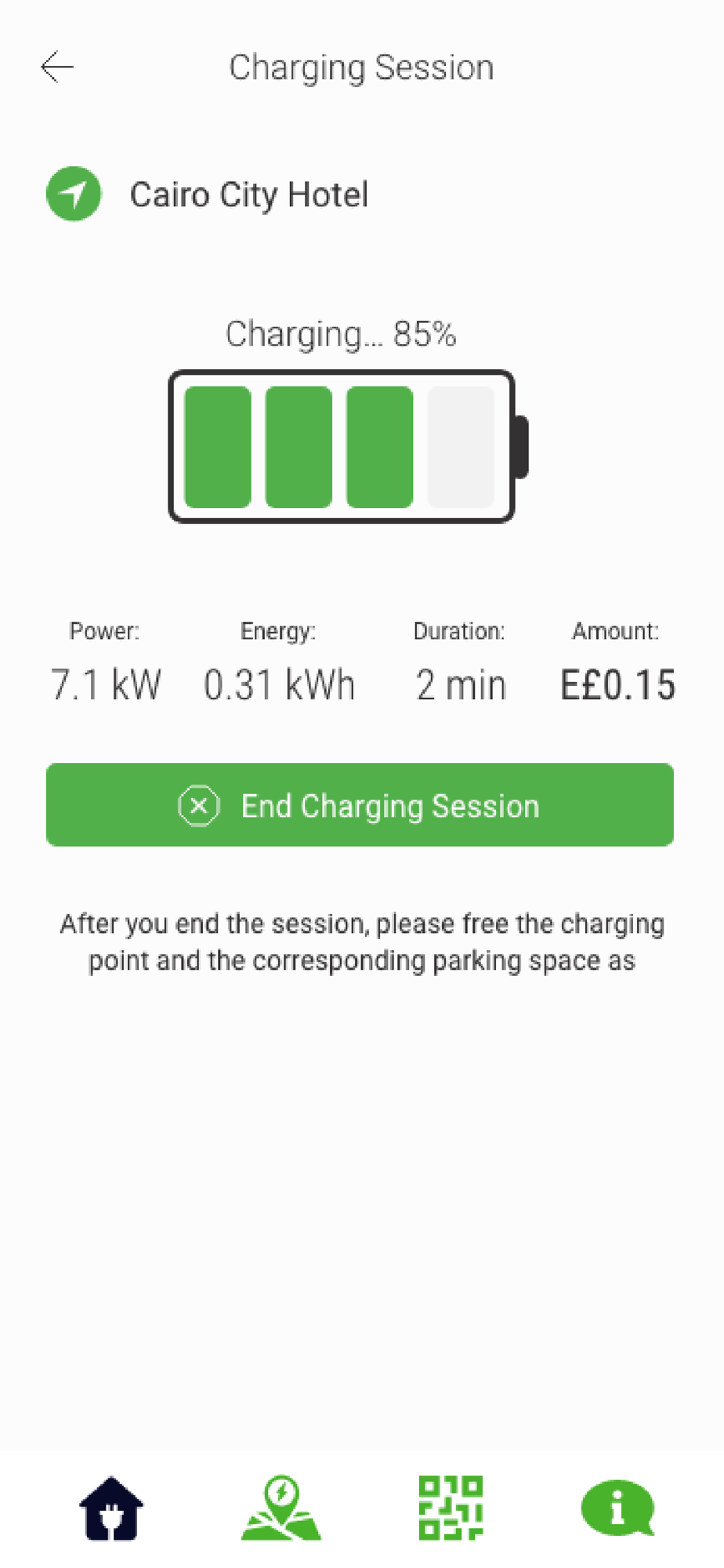Open the QR code scanner tab
The image size is (724, 1568).
(451, 1508)
